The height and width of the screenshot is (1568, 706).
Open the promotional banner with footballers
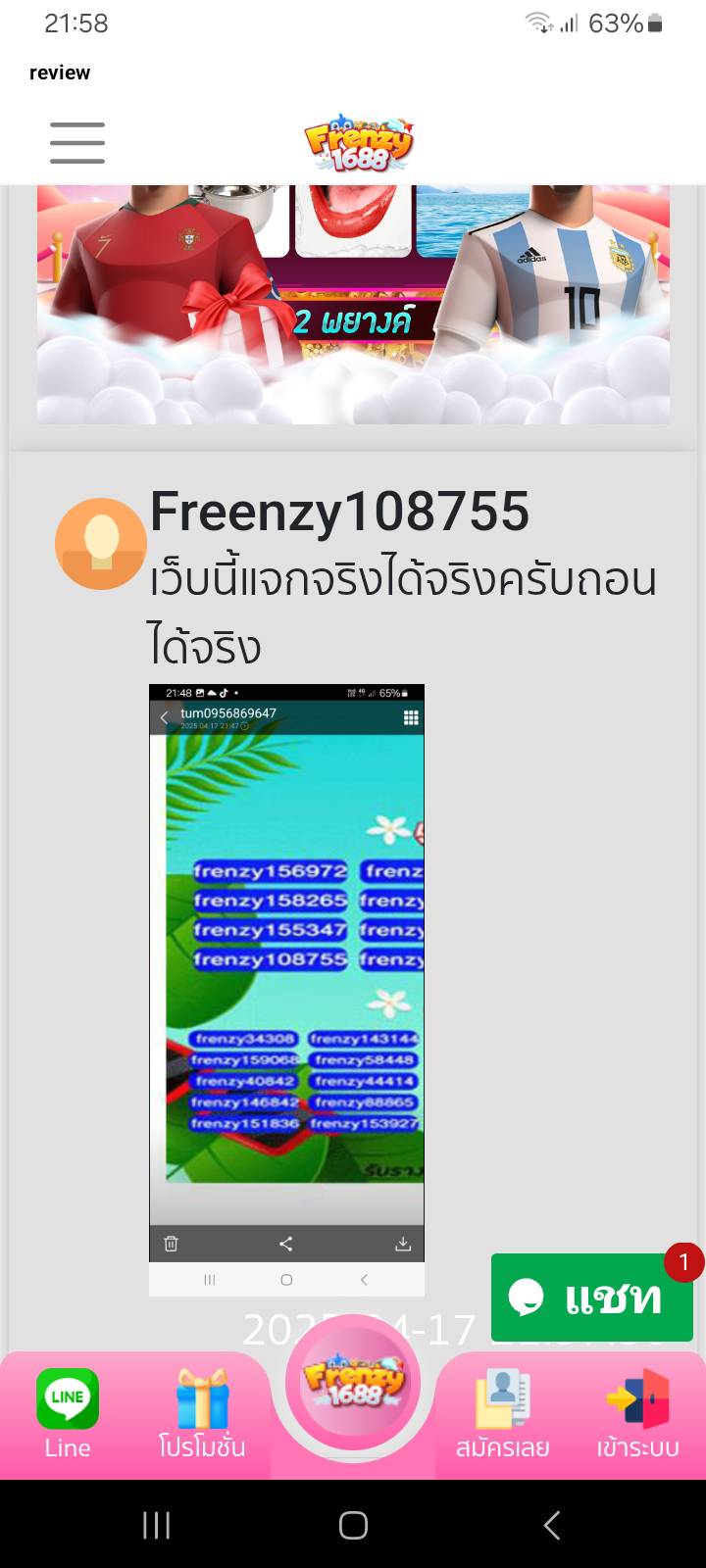pos(353,304)
